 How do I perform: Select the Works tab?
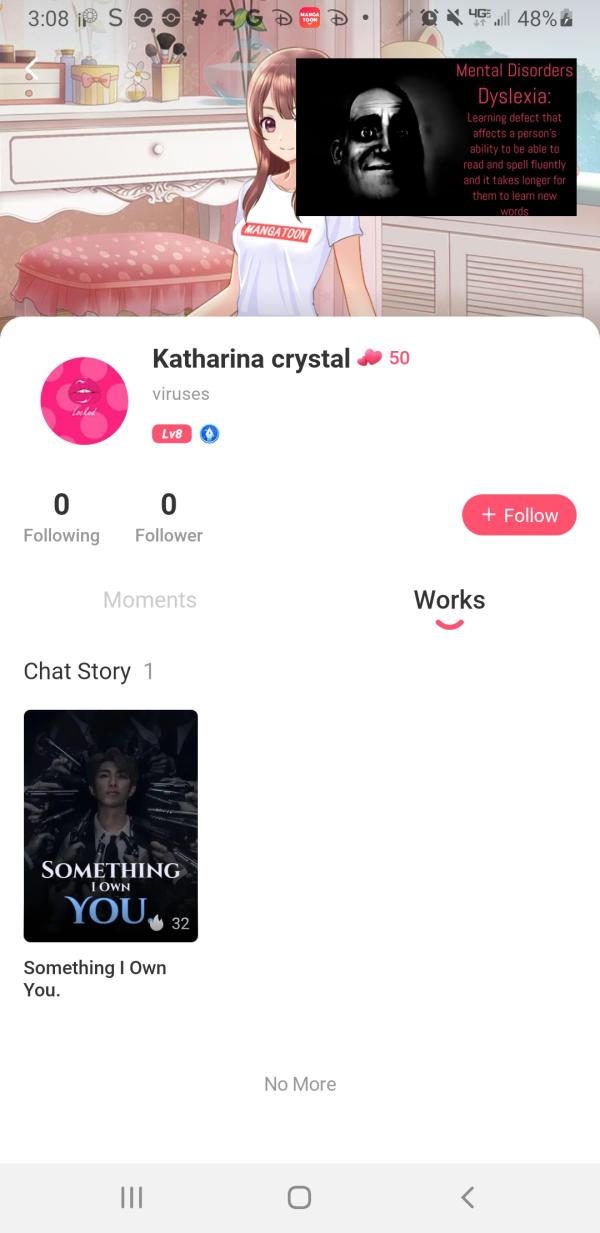[x=449, y=600]
